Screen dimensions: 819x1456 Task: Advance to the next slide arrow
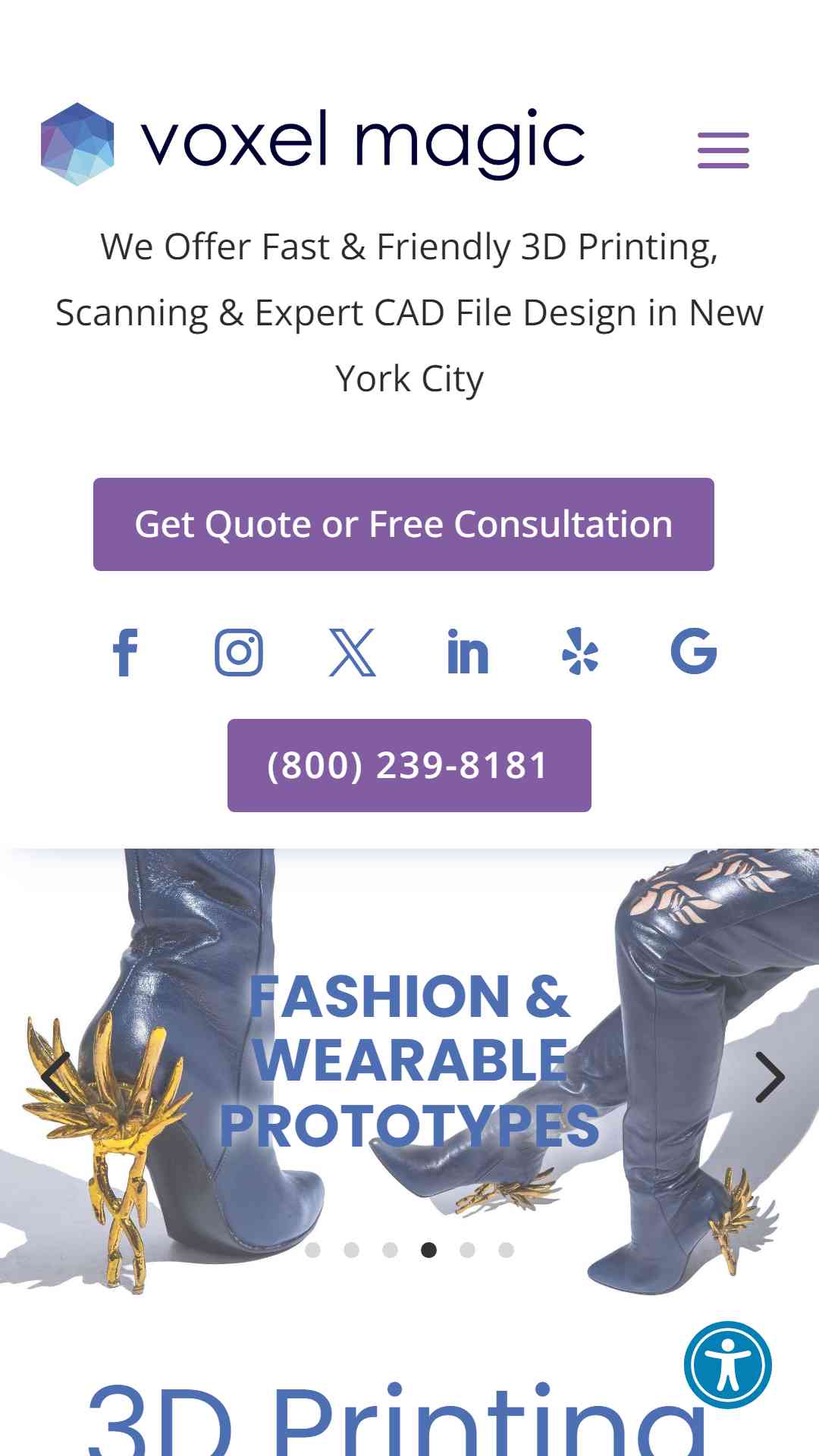tap(769, 1077)
